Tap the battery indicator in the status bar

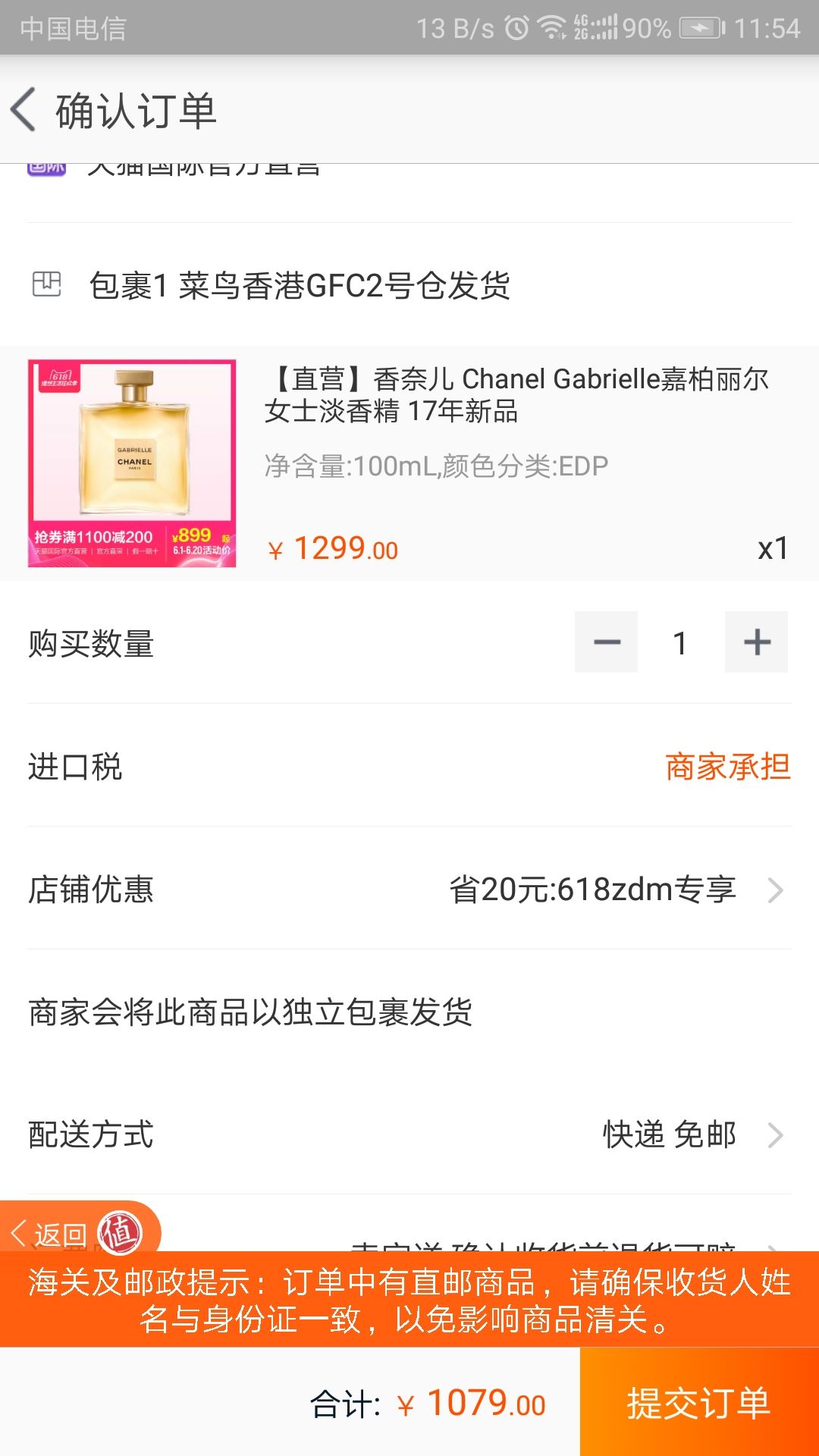[x=697, y=26]
